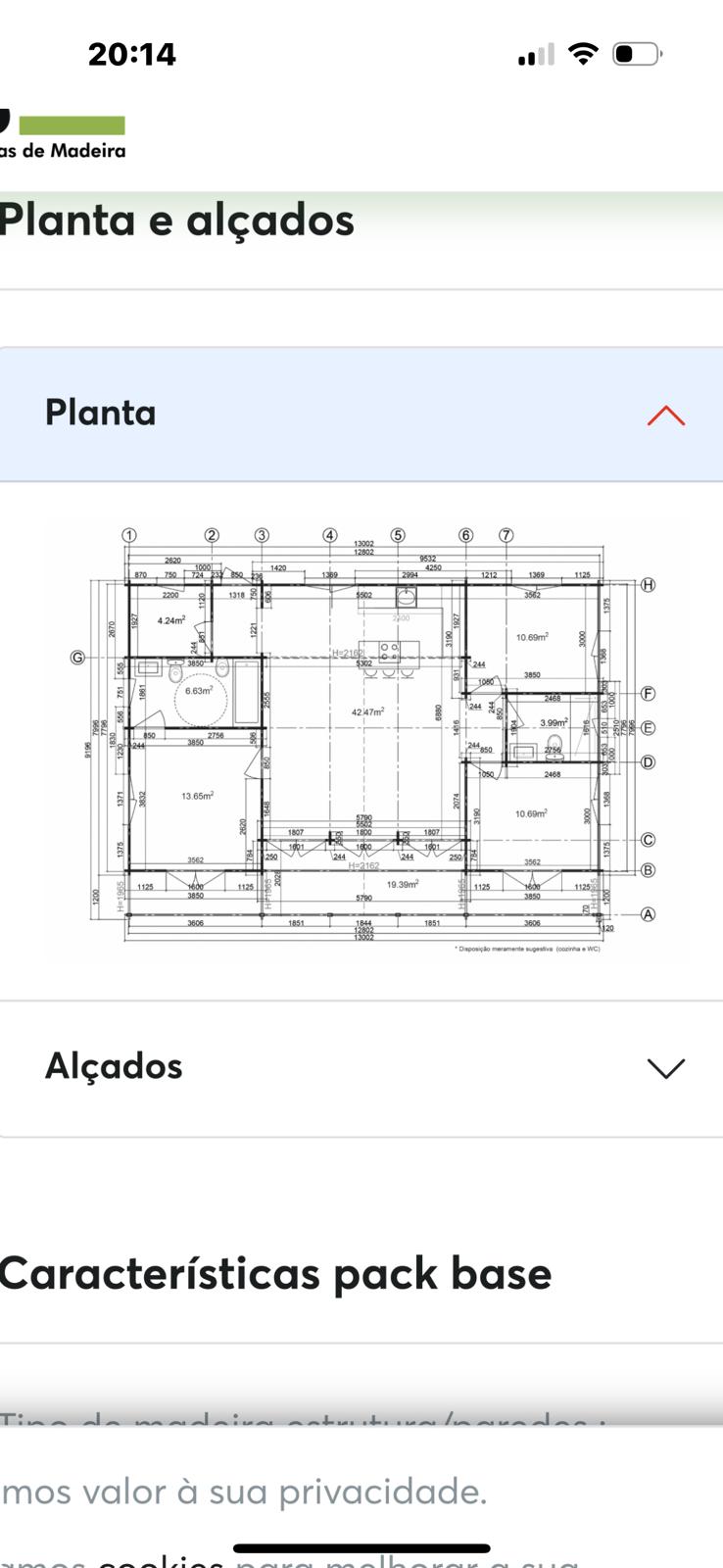The height and width of the screenshot is (1568, 723).
Task: Open the floor plan image
Action: click(362, 740)
